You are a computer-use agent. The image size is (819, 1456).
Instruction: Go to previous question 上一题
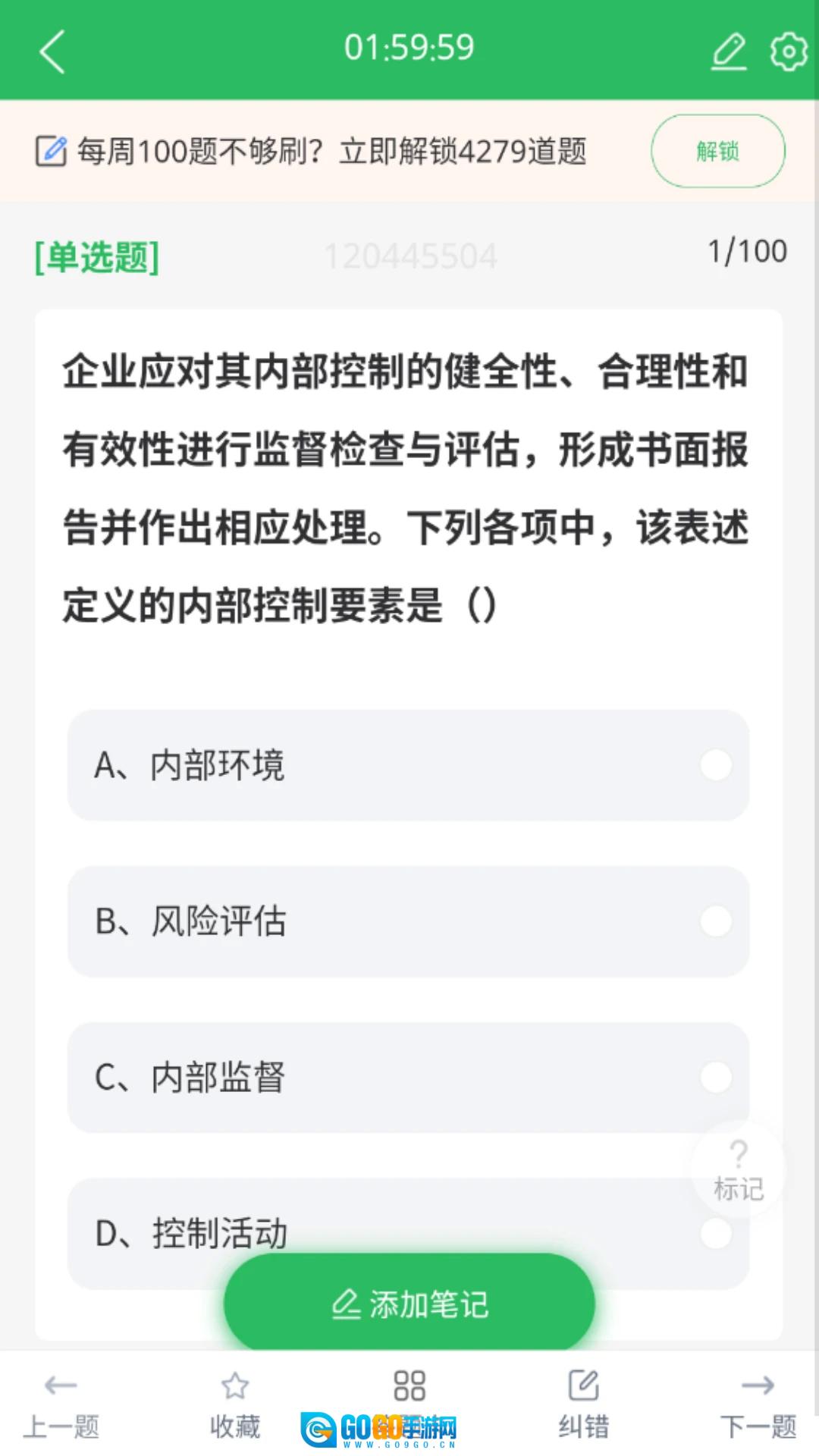[61, 1404]
